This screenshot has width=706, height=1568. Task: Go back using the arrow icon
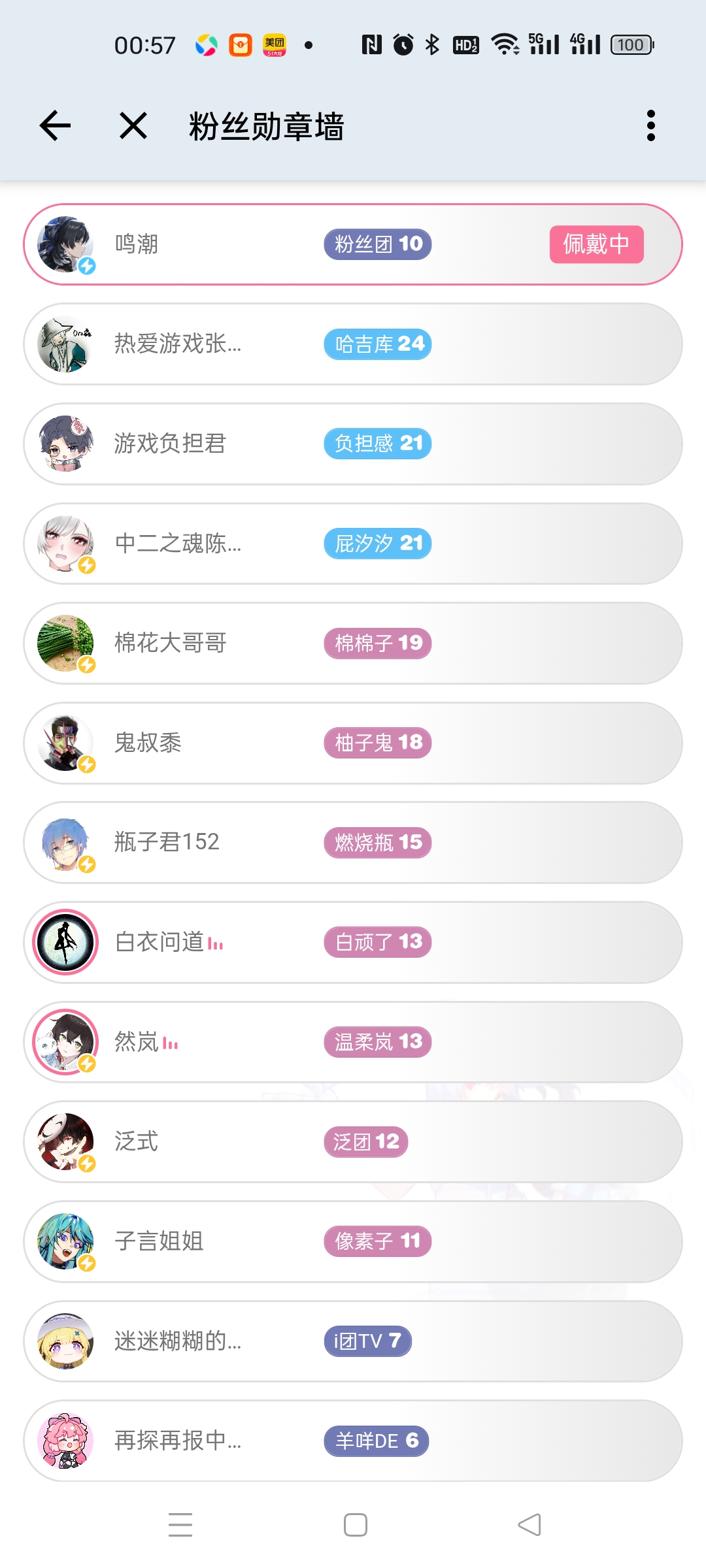tap(55, 125)
